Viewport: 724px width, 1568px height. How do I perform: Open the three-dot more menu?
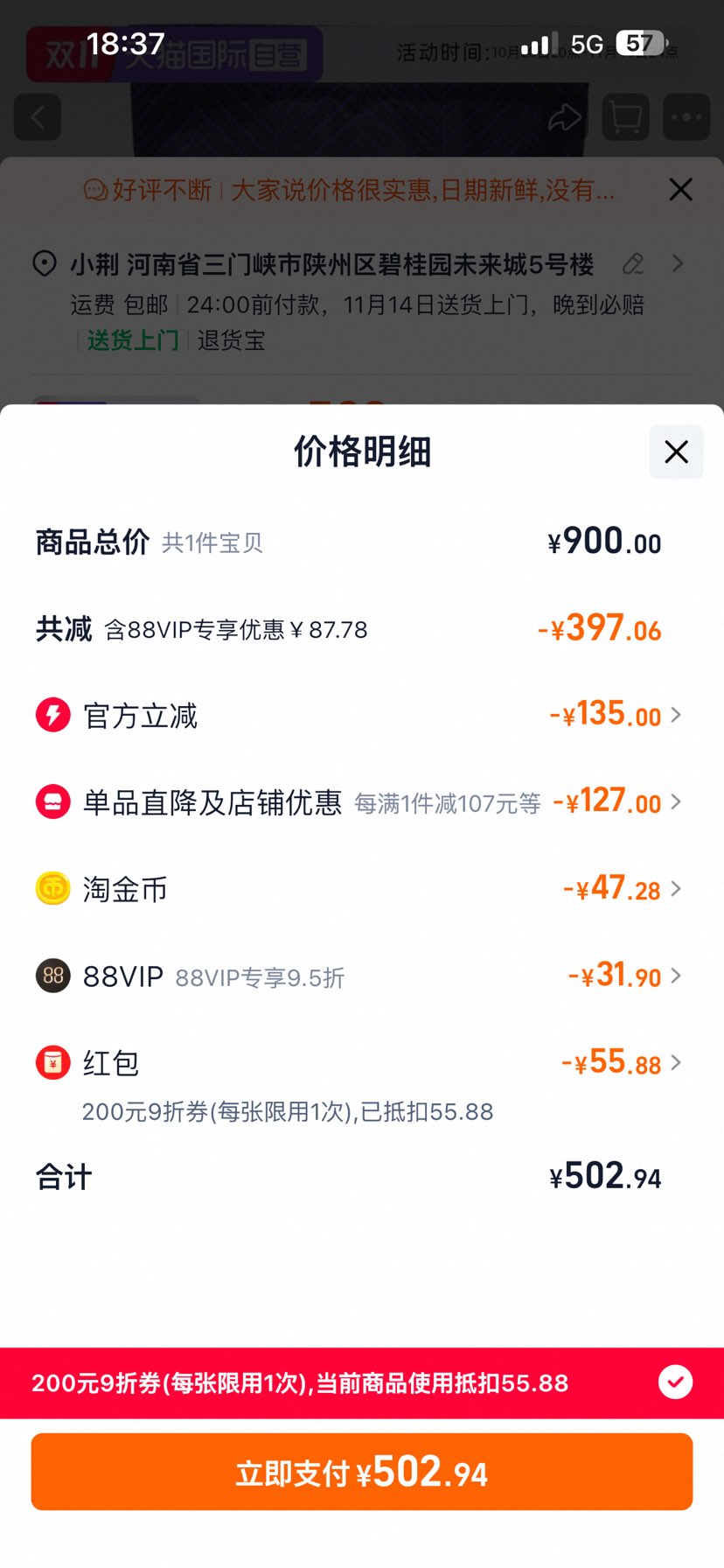point(686,117)
